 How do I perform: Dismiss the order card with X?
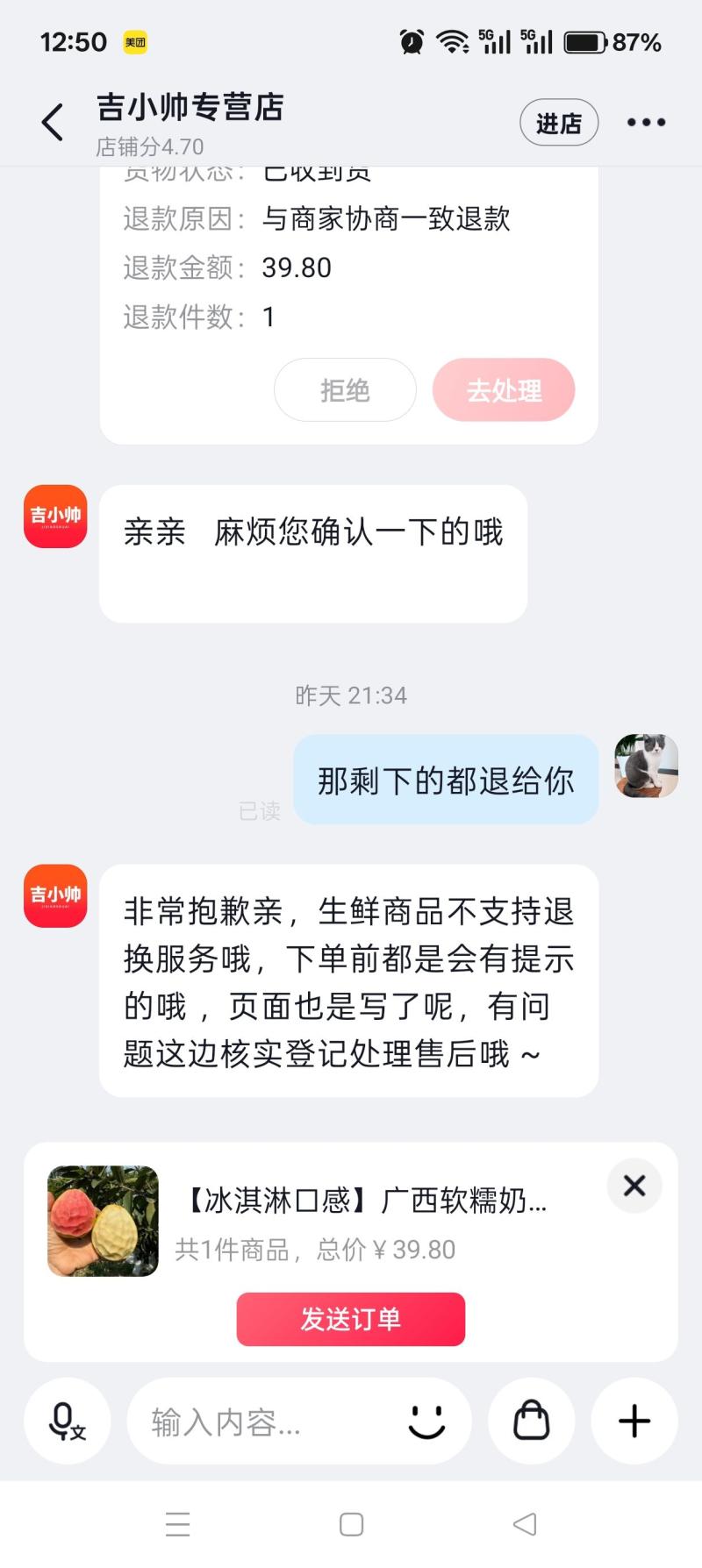[634, 1186]
